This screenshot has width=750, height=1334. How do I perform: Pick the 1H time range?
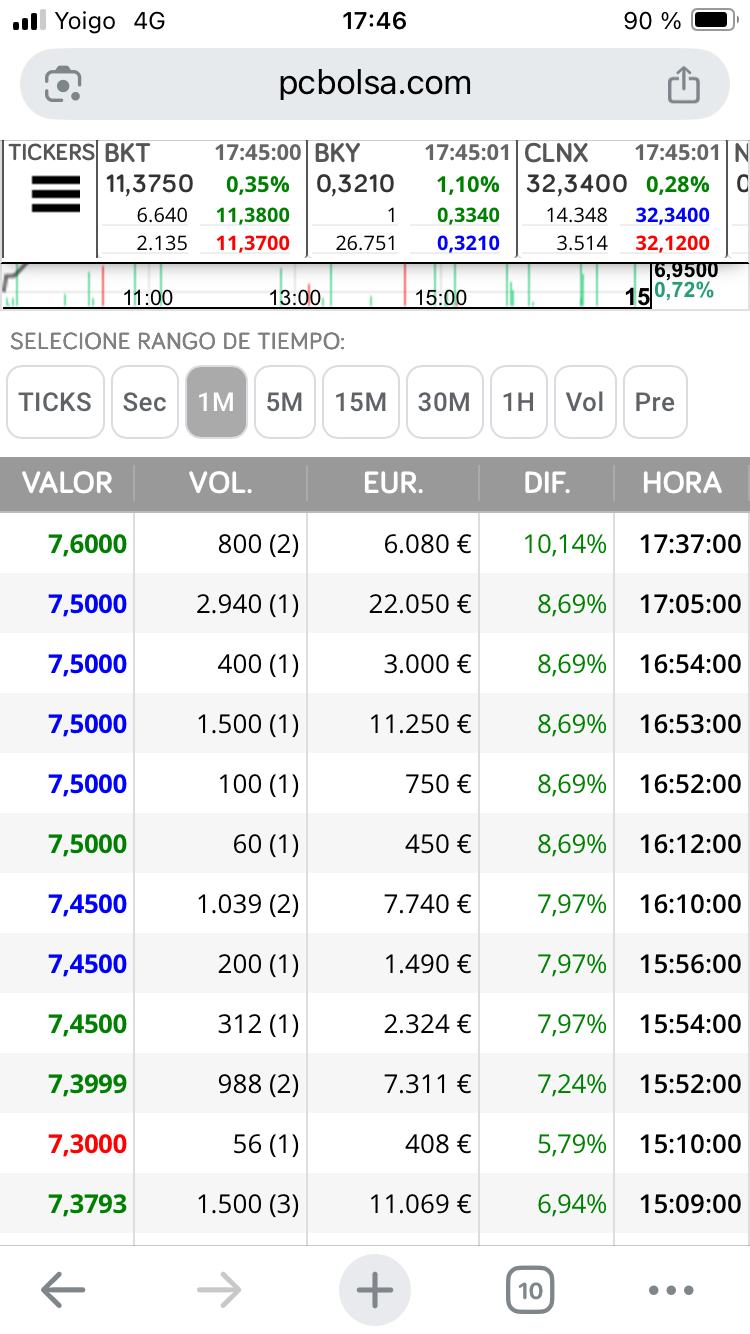pyautogui.click(x=518, y=402)
